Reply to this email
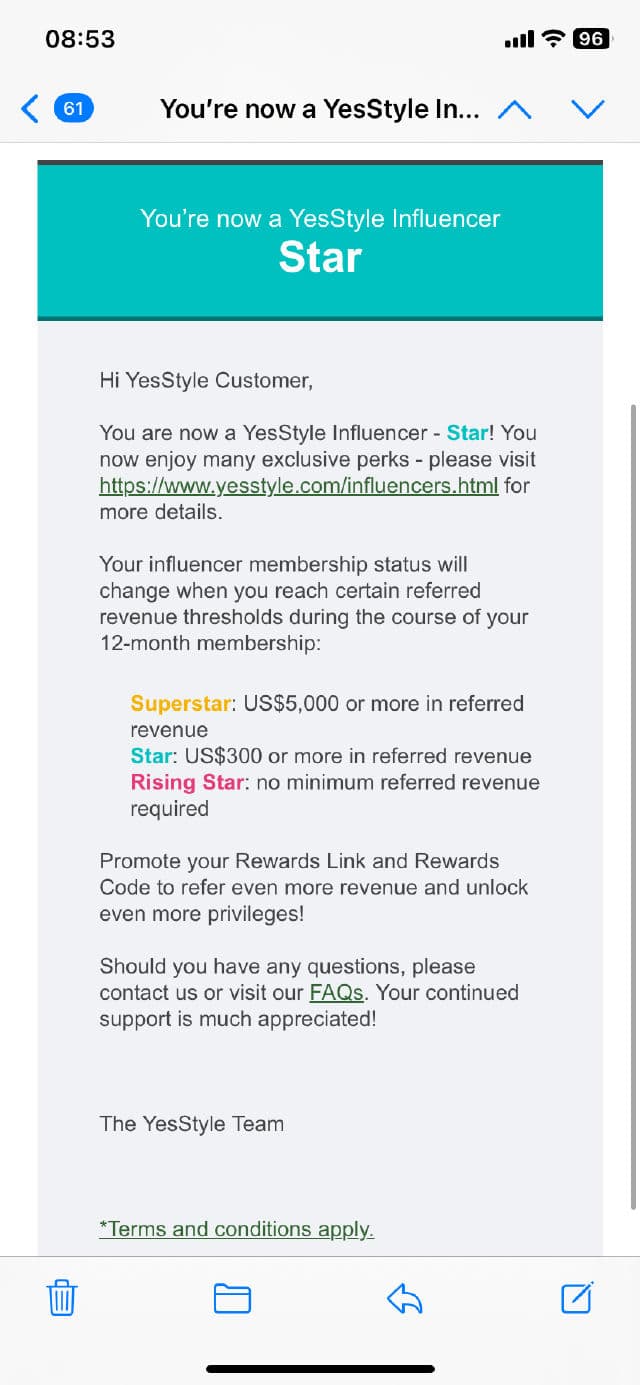The width and height of the screenshot is (640, 1385). [404, 1298]
